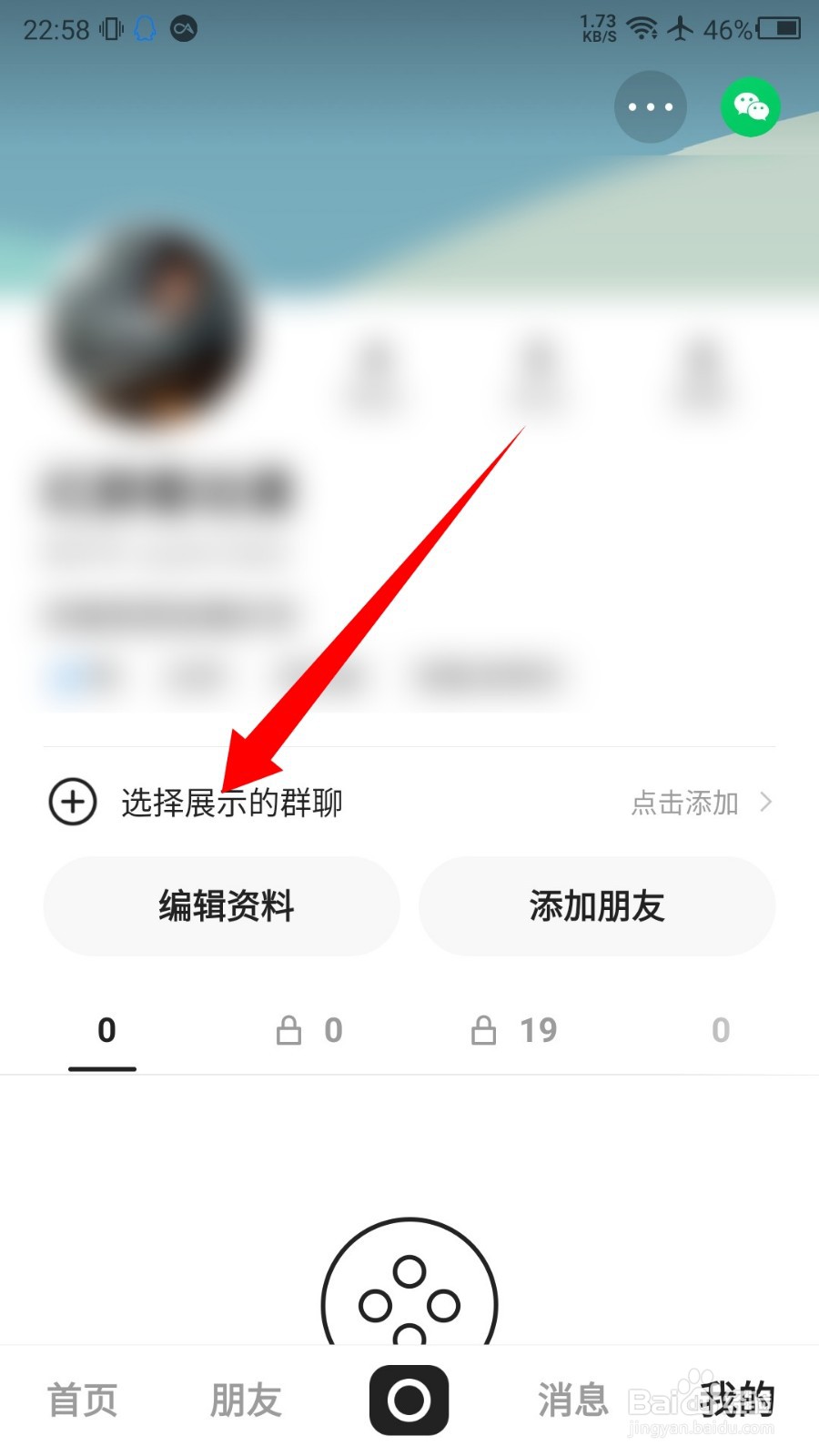Expand 点击添加 with its chevron arrow

point(684,802)
